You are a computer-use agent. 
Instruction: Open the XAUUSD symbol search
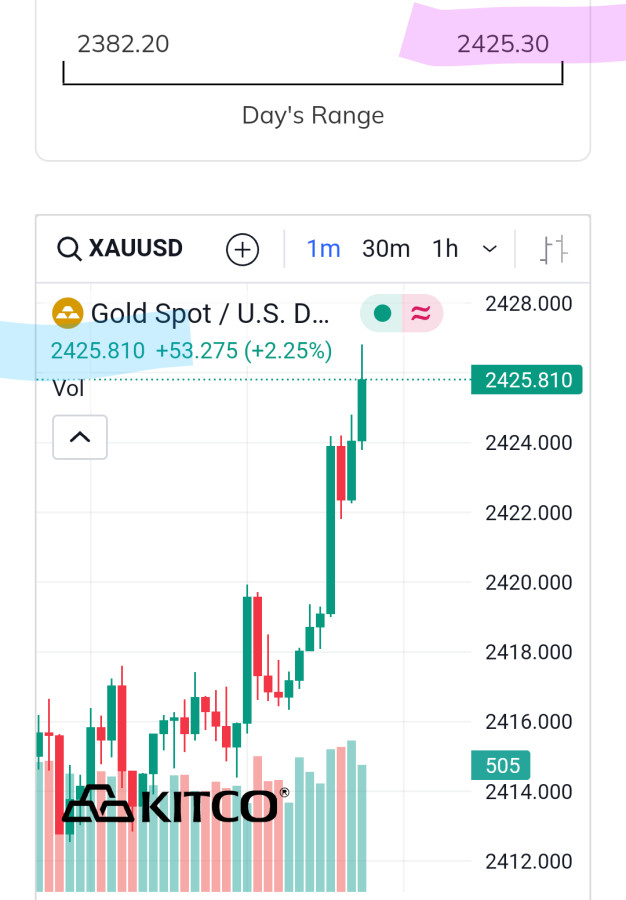pos(120,248)
